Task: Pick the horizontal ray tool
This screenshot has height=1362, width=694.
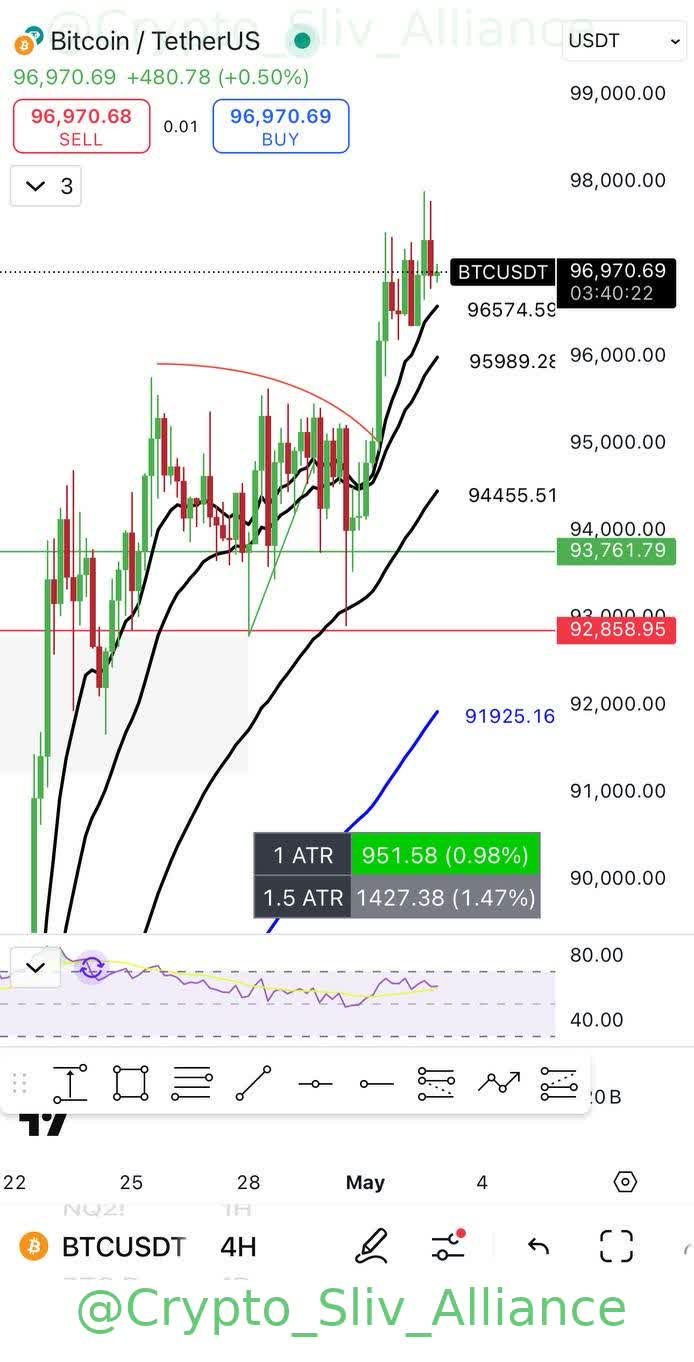Action: point(376,1083)
